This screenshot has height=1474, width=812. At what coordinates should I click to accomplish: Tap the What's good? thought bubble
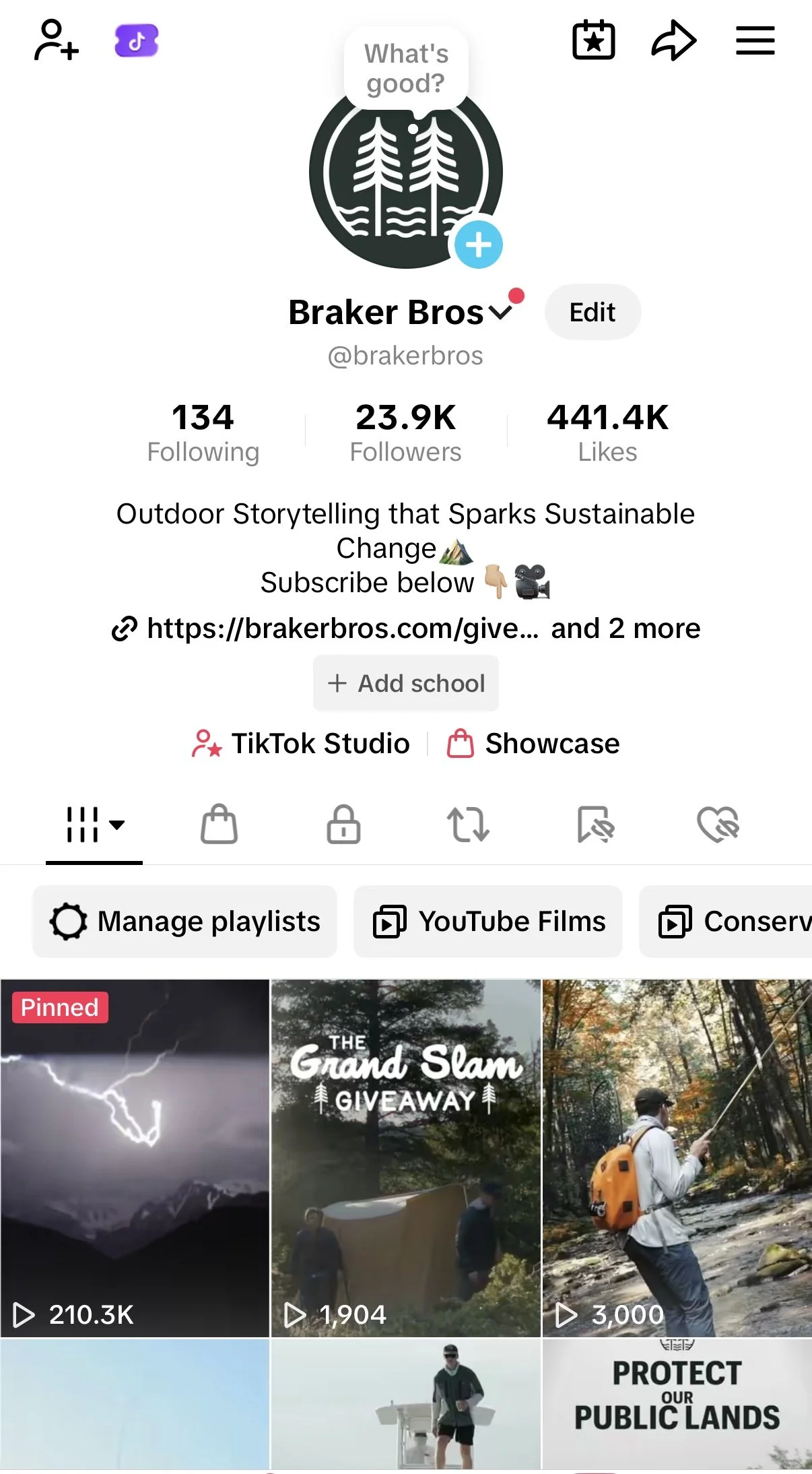pos(406,69)
